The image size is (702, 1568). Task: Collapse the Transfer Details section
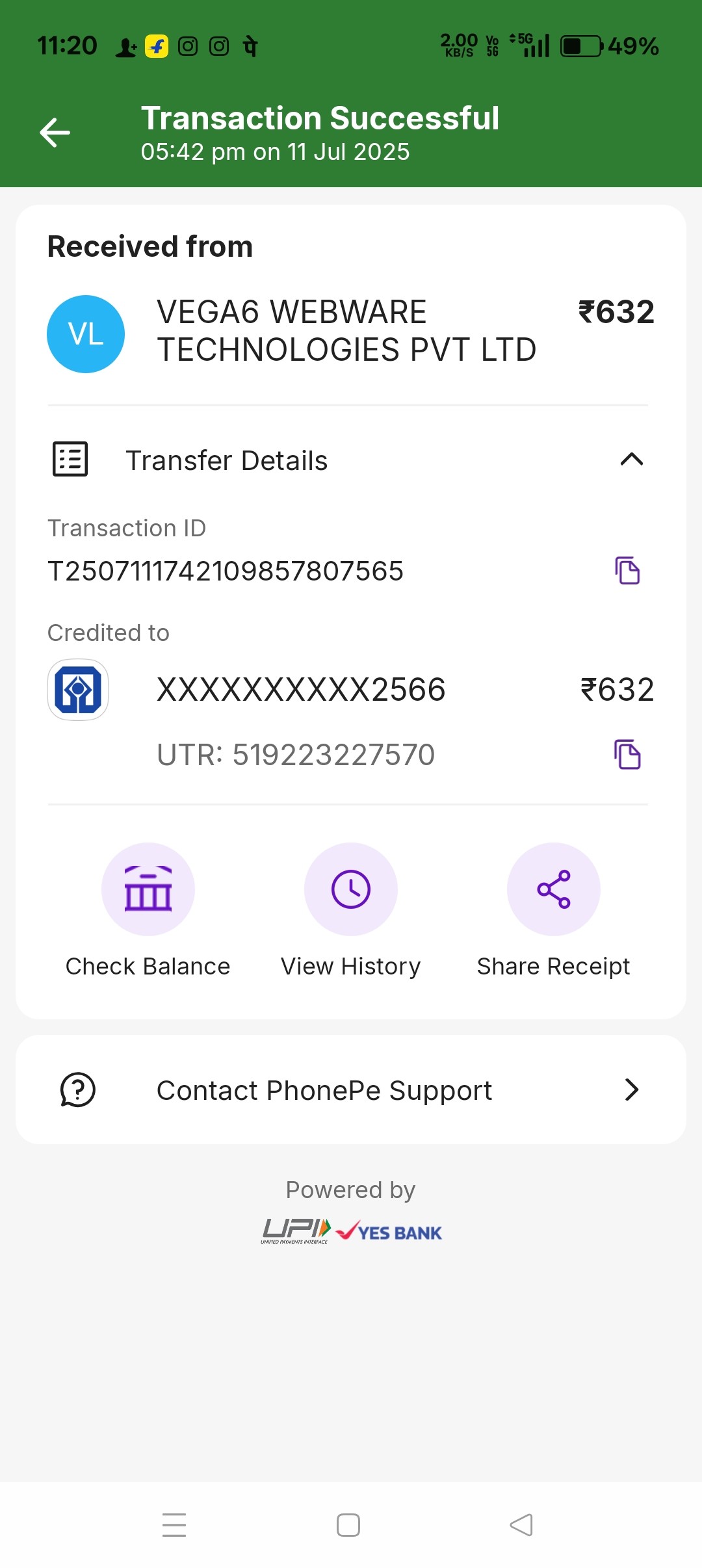(631, 460)
